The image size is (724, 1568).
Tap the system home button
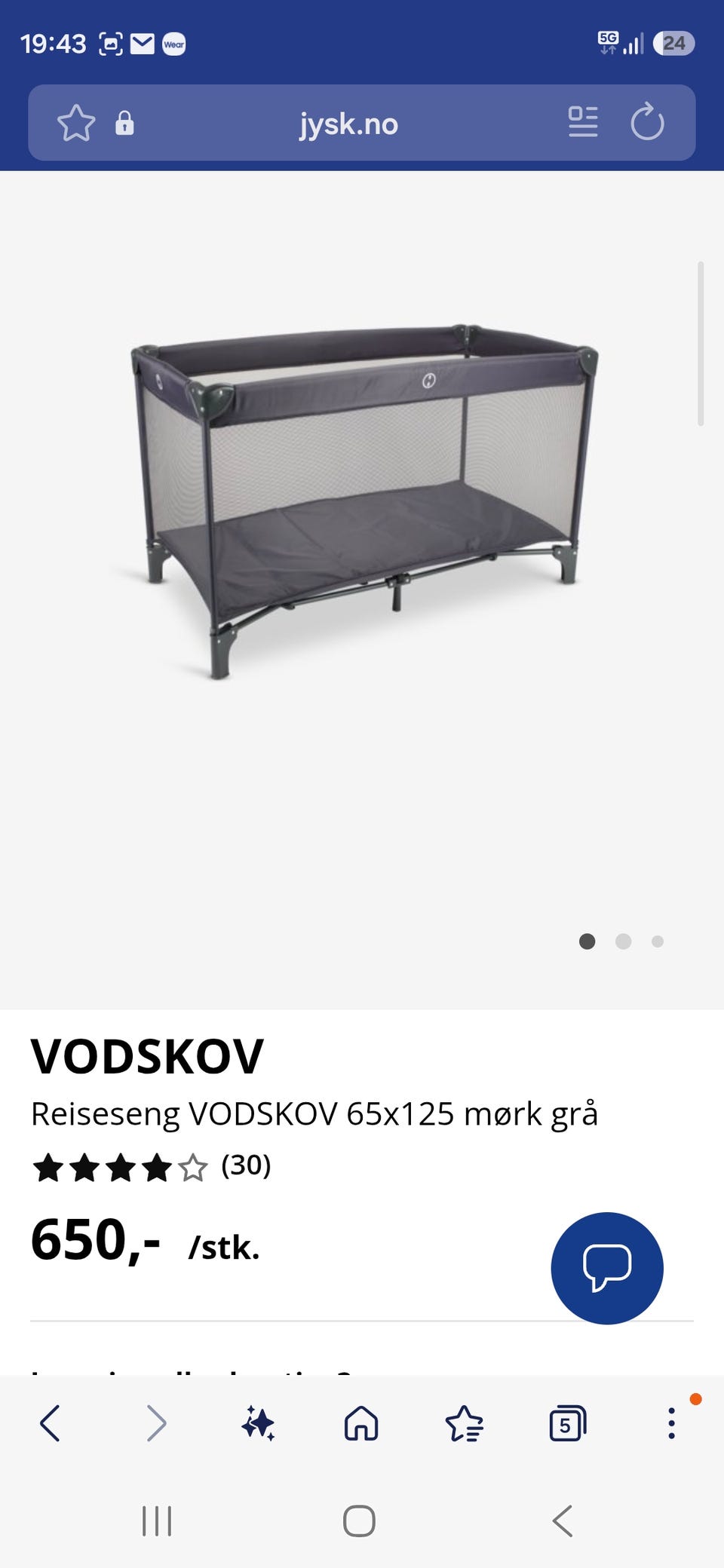point(359,1521)
